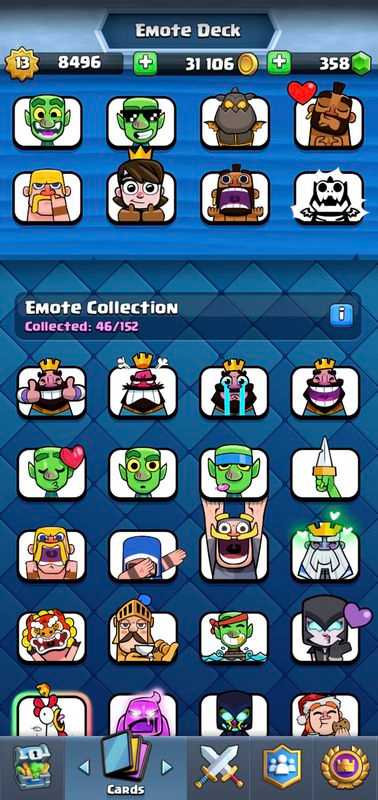Choose the goblin with heart emote
The height and width of the screenshot is (800, 378).
click(52, 472)
